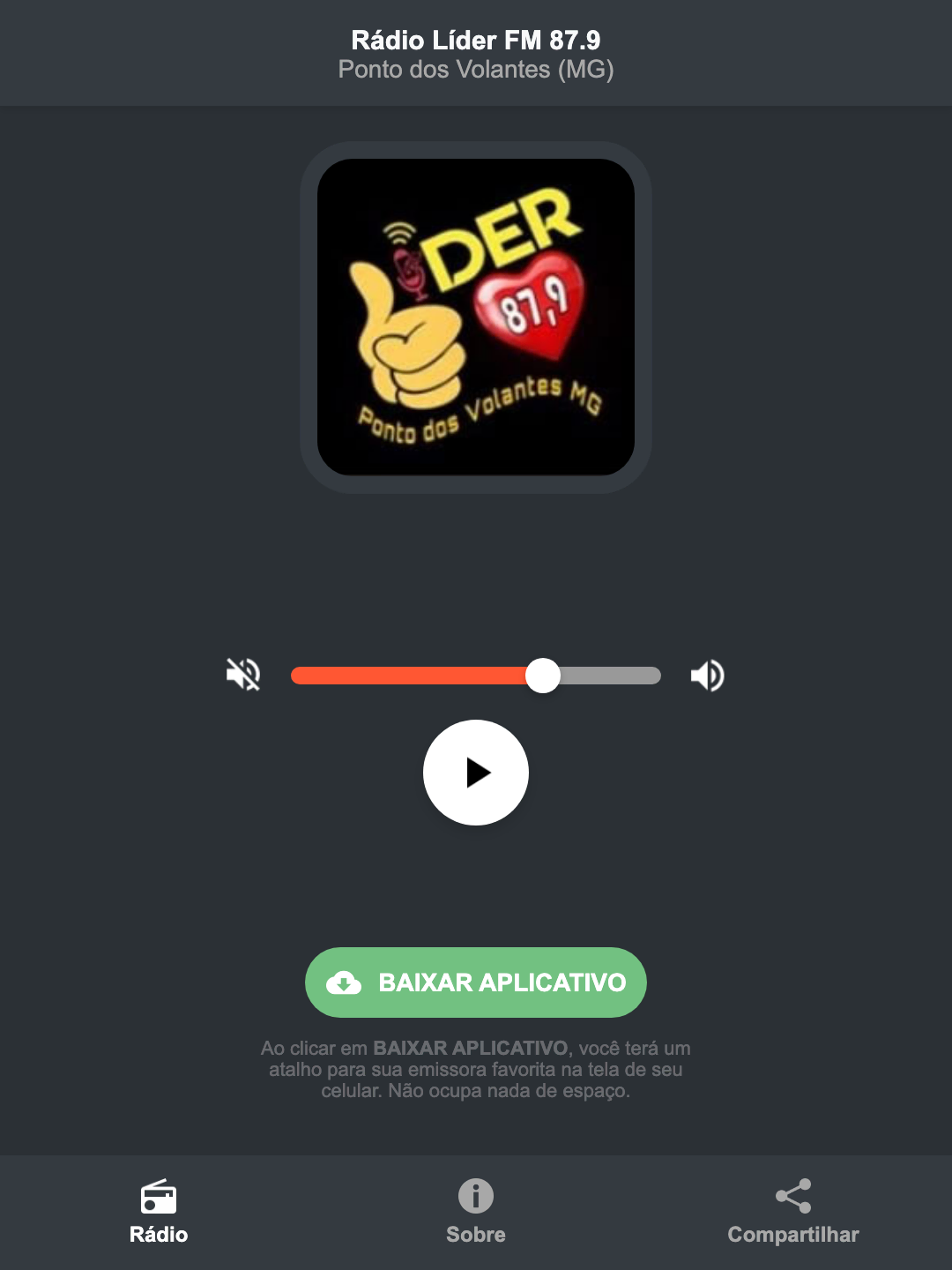The width and height of the screenshot is (952, 1270).
Task: Click the muted speaker icon with slash
Action: coord(242,675)
